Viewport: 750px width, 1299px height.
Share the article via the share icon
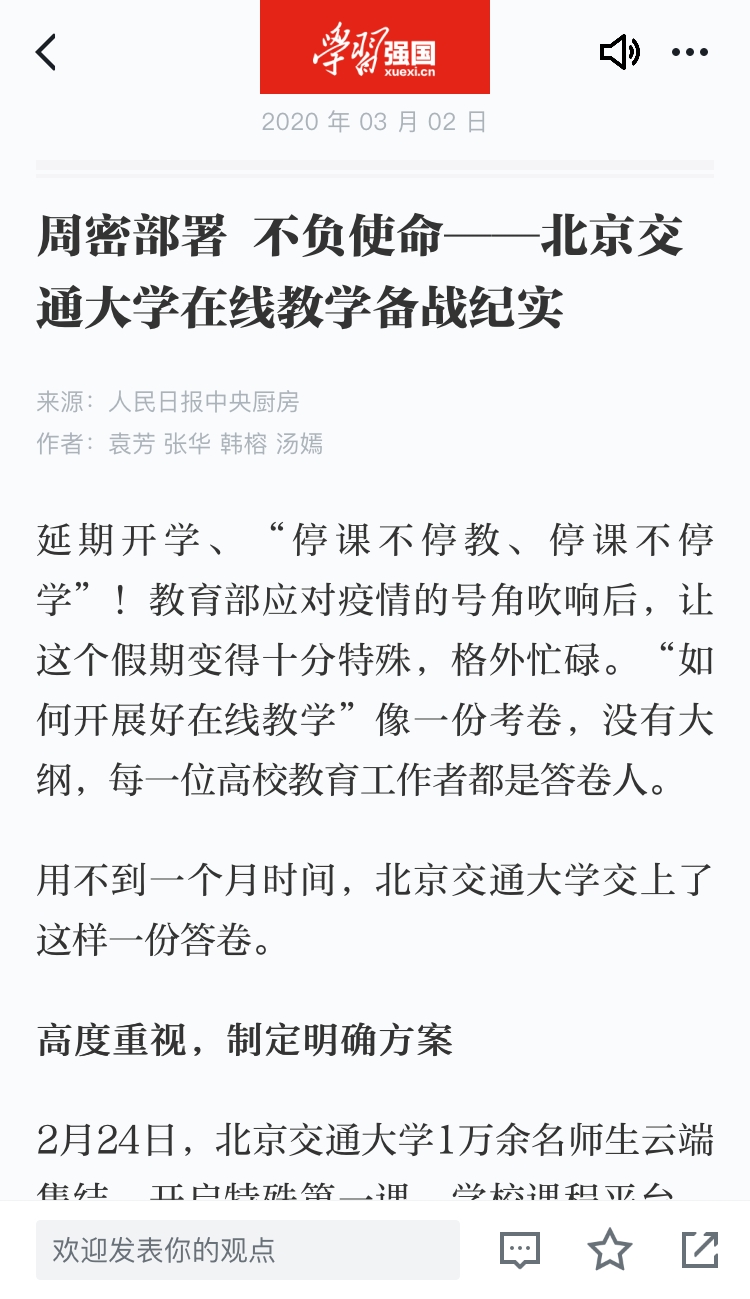coord(700,1250)
